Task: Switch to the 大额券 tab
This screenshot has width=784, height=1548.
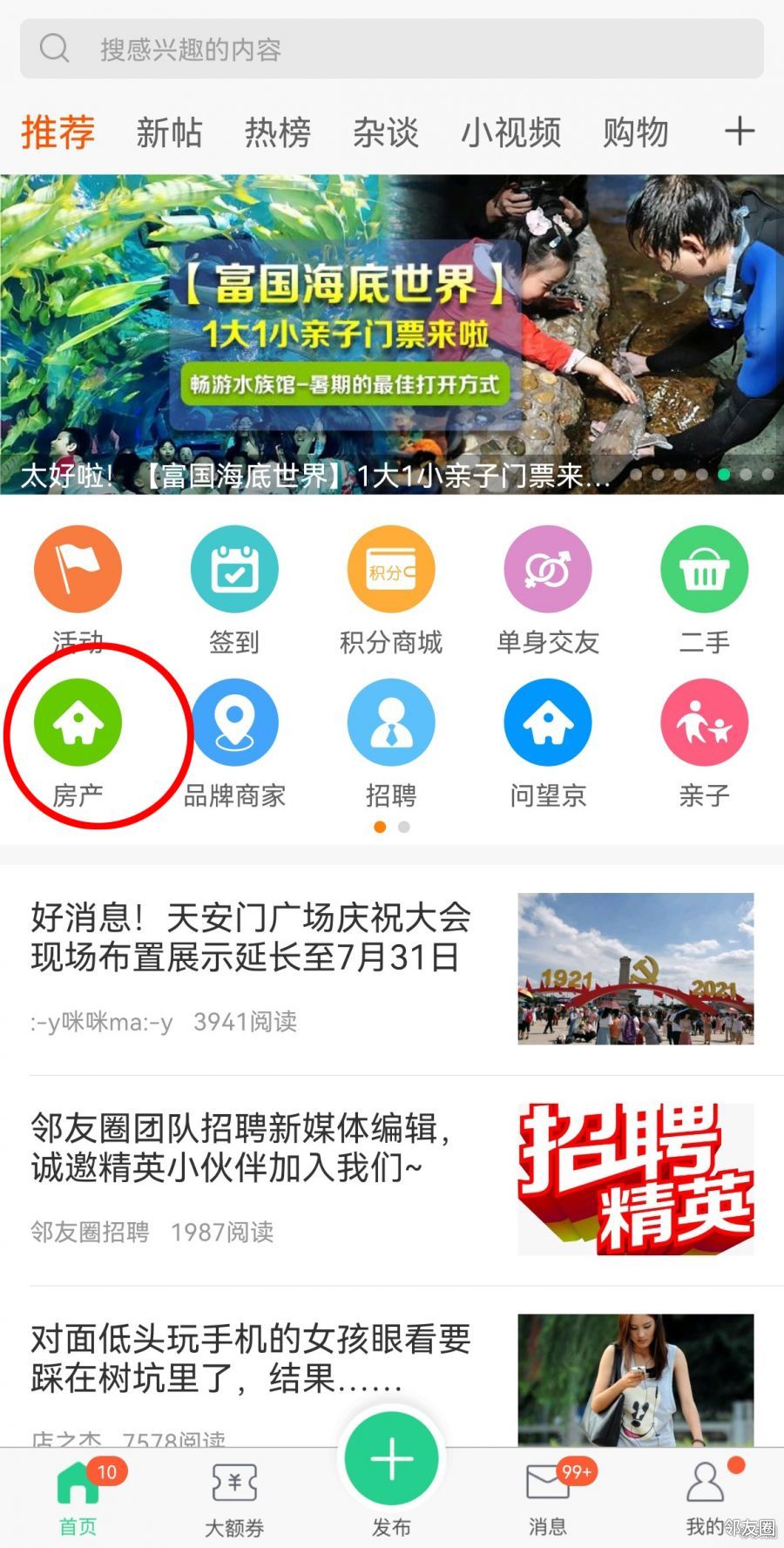Action: point(234,1495)
